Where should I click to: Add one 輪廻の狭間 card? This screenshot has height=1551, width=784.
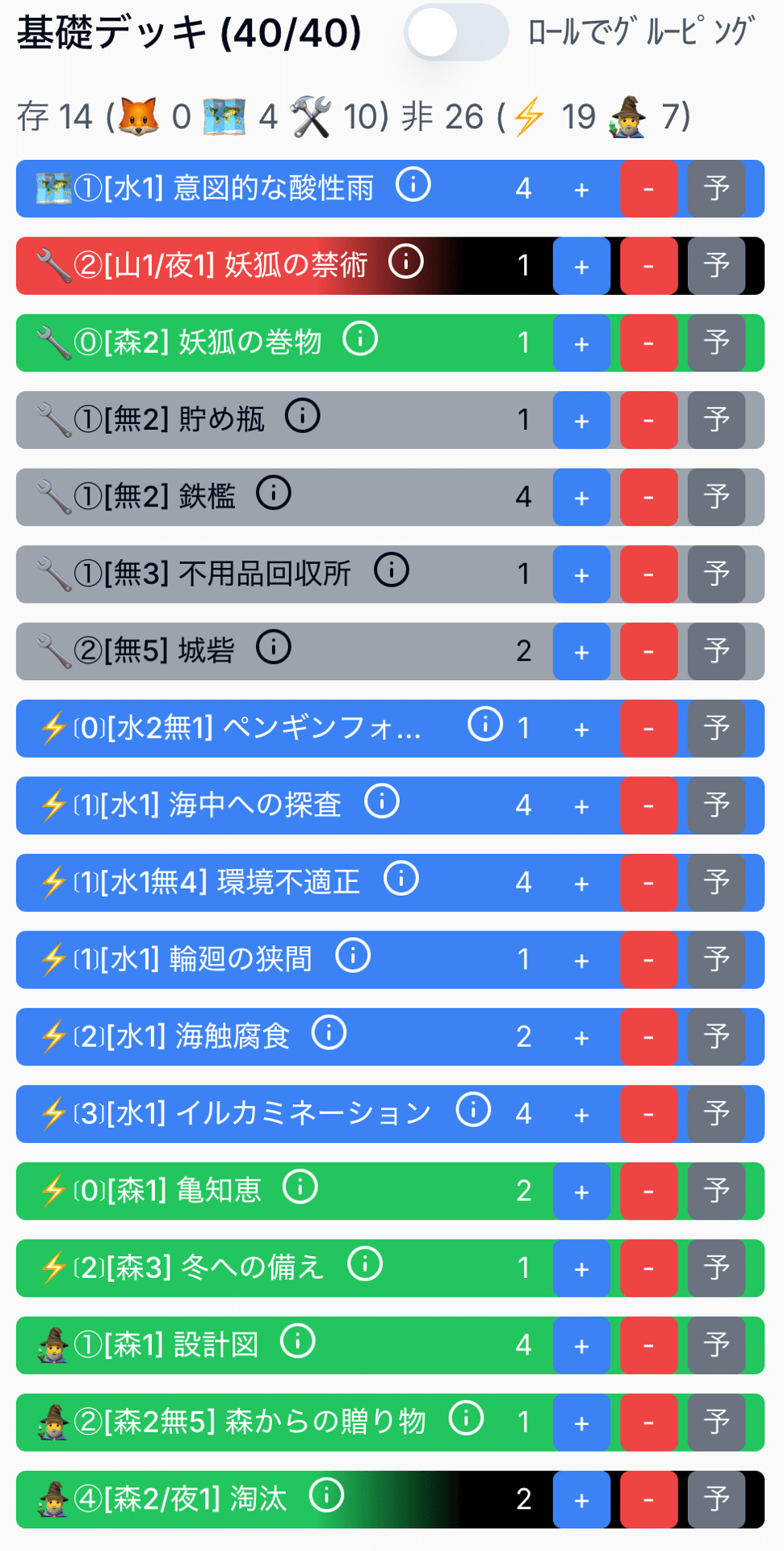coord(581,960)
